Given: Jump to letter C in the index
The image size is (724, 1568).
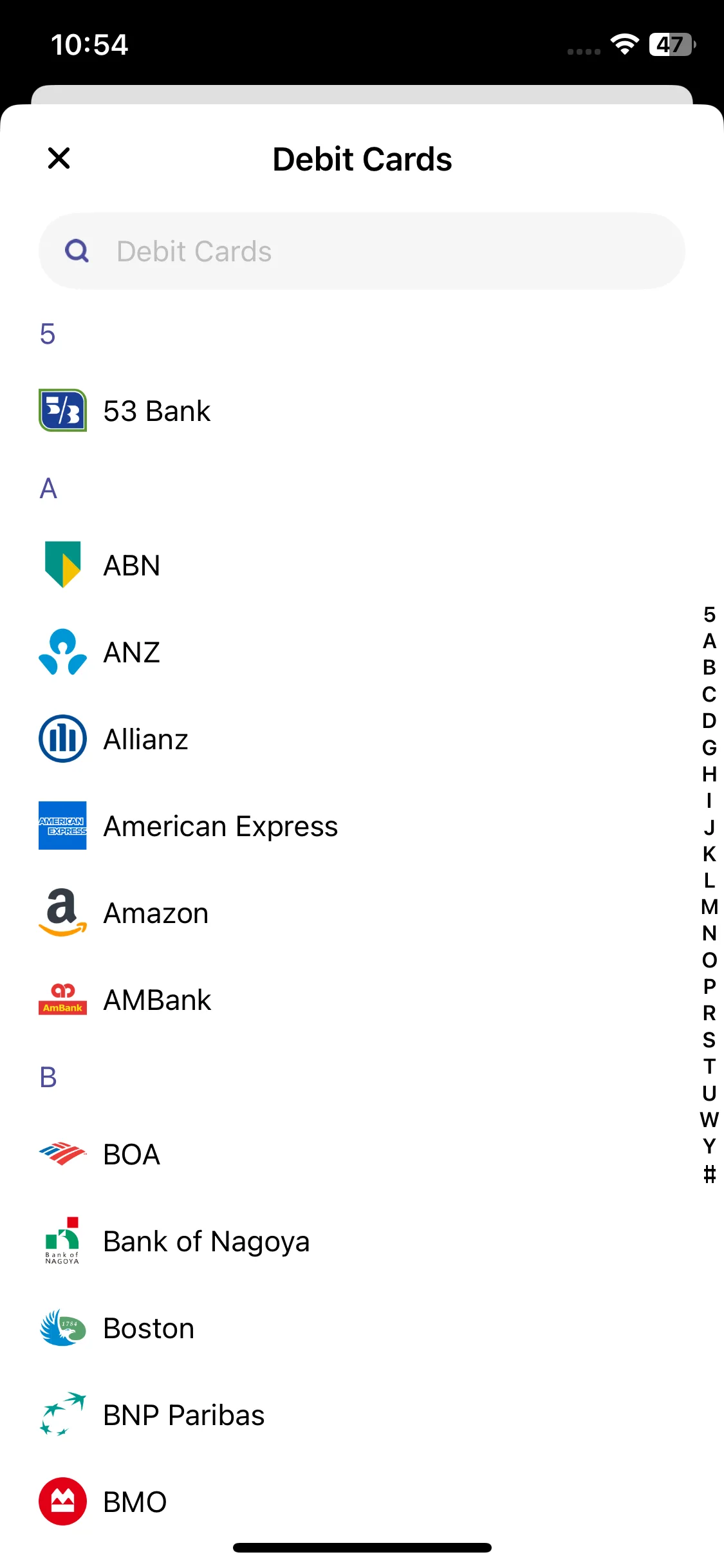Looking at the screenshot, I should (709, 694).
